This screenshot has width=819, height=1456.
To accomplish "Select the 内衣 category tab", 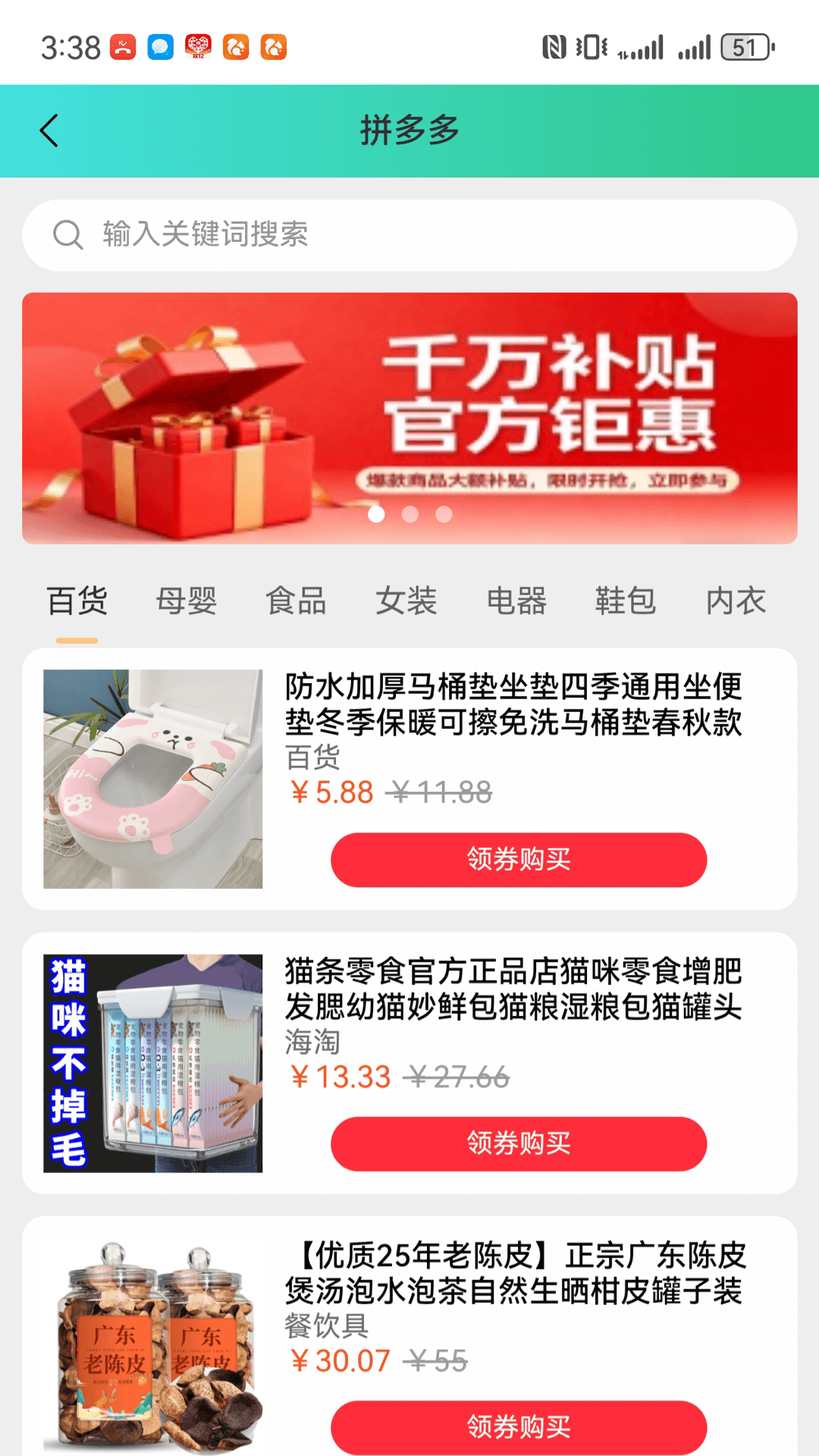I will pos(734,601).
